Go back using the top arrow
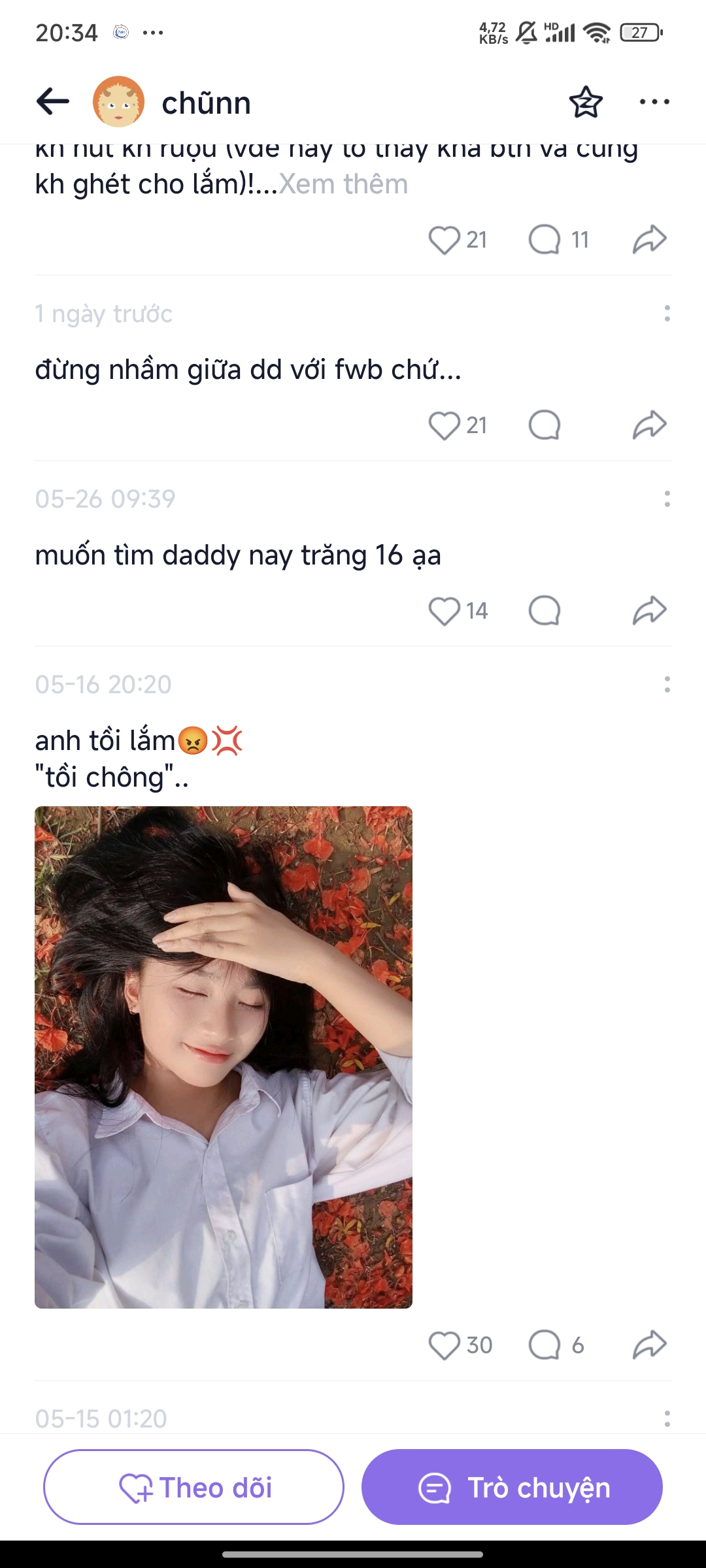 (53, 101)
